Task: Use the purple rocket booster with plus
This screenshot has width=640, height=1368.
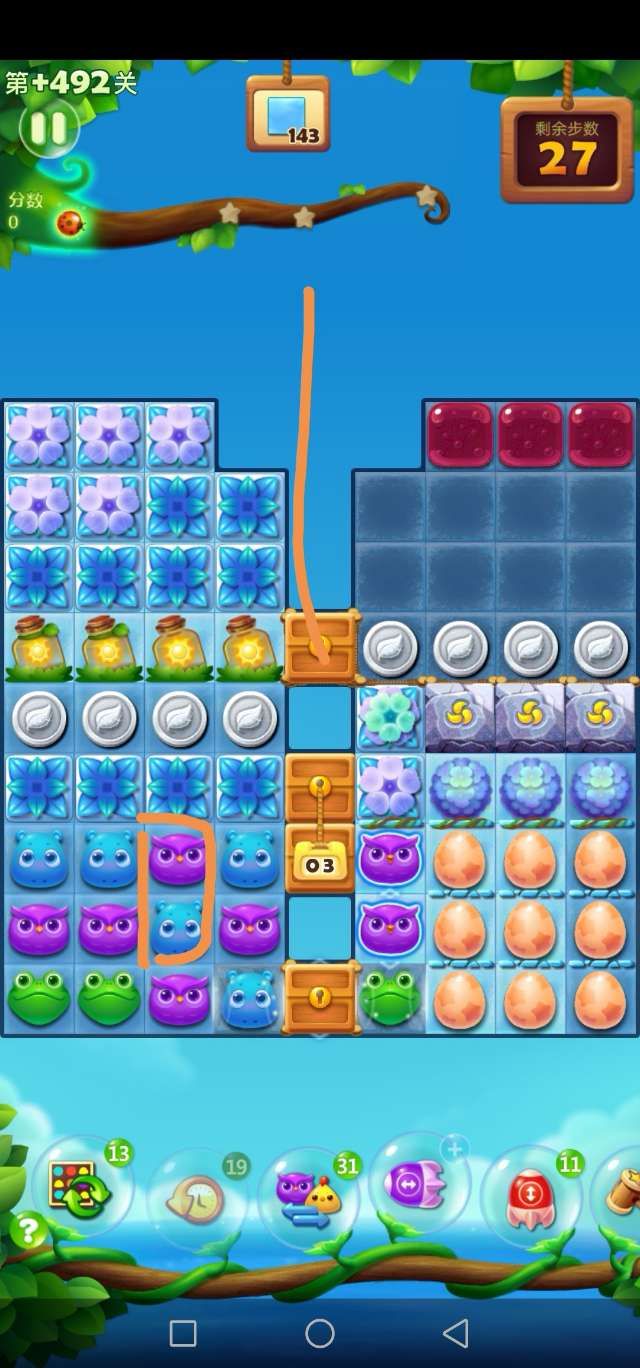Action: tap(418, 1184)
